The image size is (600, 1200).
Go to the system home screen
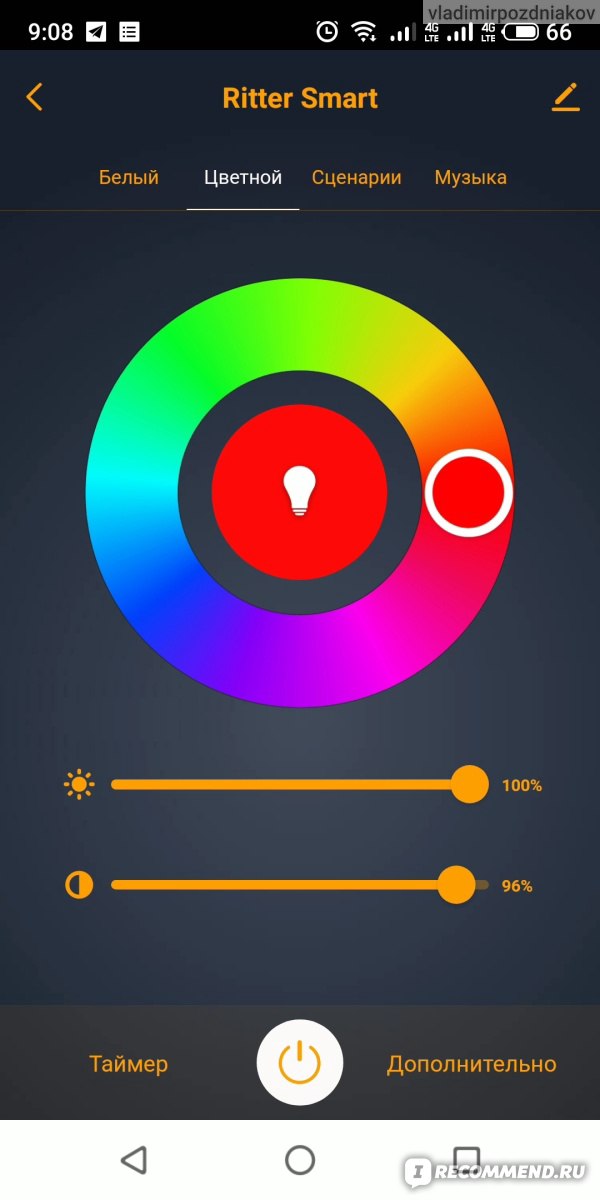pos(300,1160)
